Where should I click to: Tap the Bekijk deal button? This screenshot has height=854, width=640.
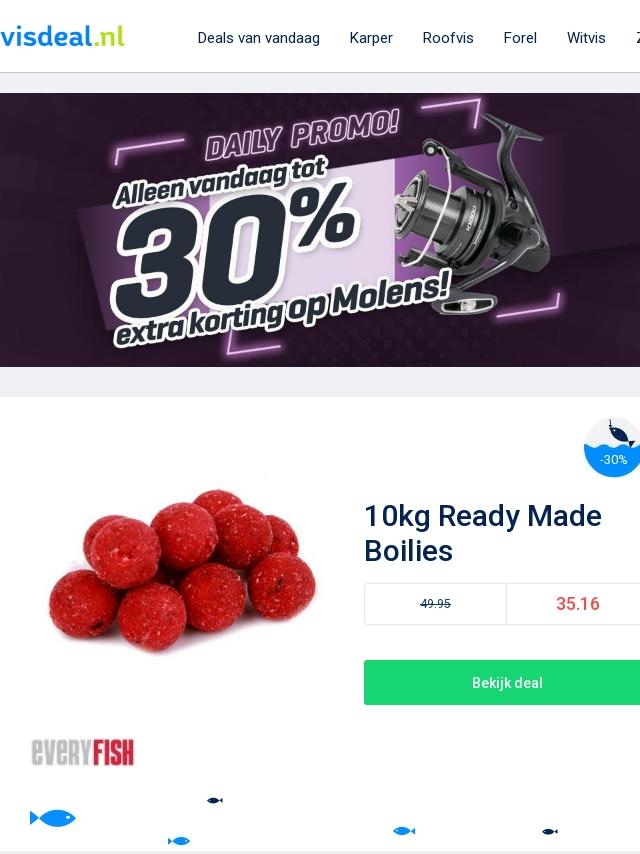tap(502, 682)
